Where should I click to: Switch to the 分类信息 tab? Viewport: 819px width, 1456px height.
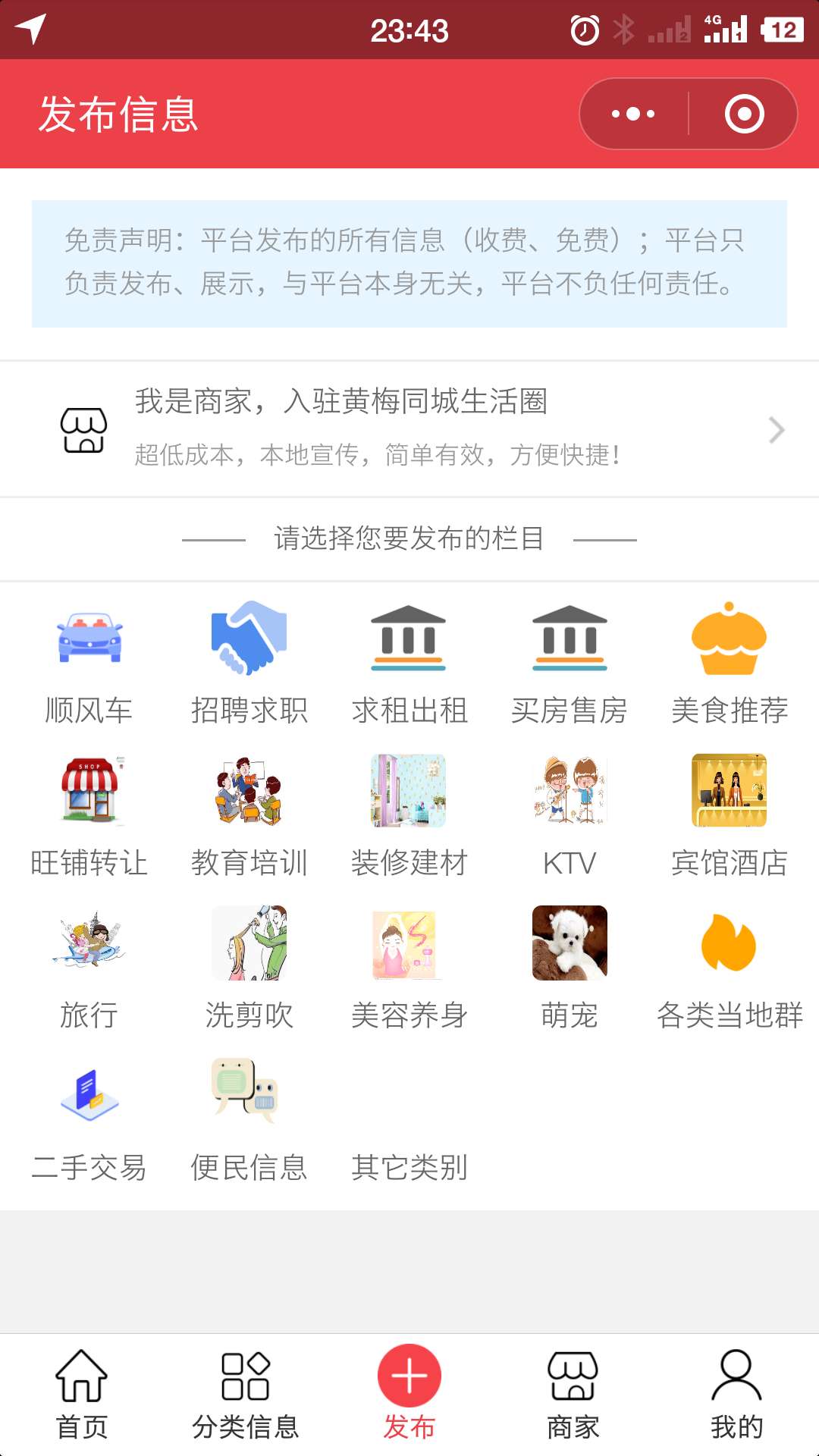pyautogui.click(x=246, y=1394)
